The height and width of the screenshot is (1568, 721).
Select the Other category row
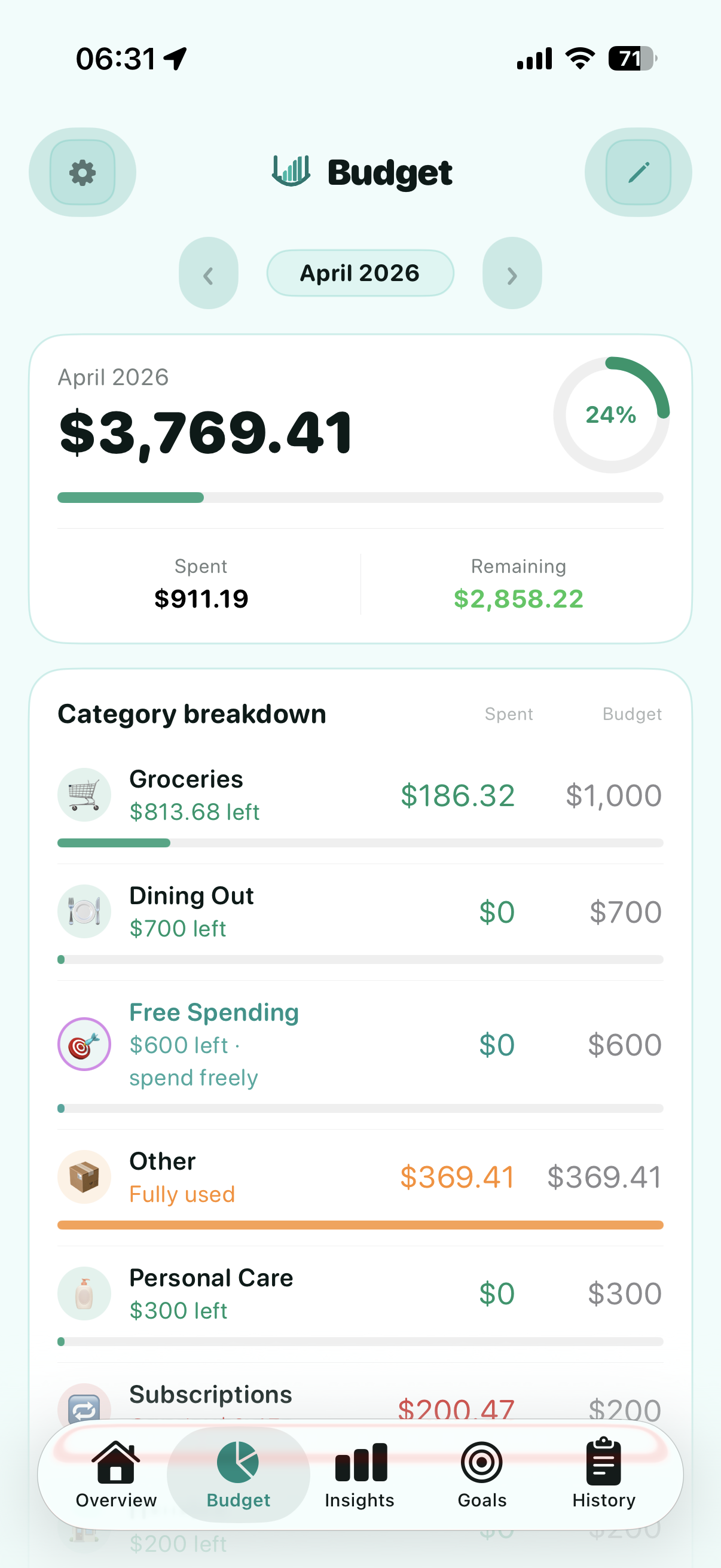(360, 1177)
